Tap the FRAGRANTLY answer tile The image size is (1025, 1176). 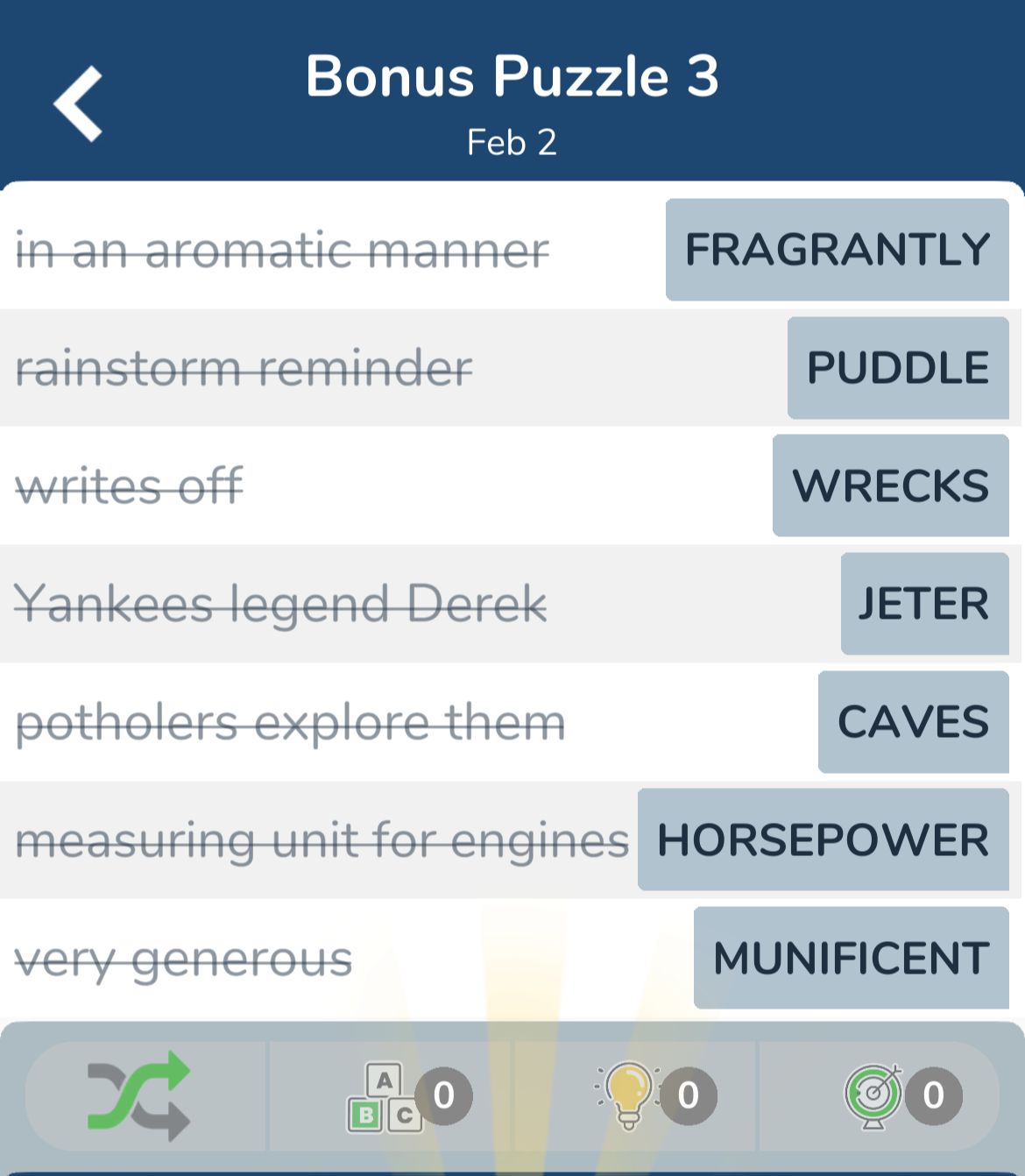[x=837, y=250]
